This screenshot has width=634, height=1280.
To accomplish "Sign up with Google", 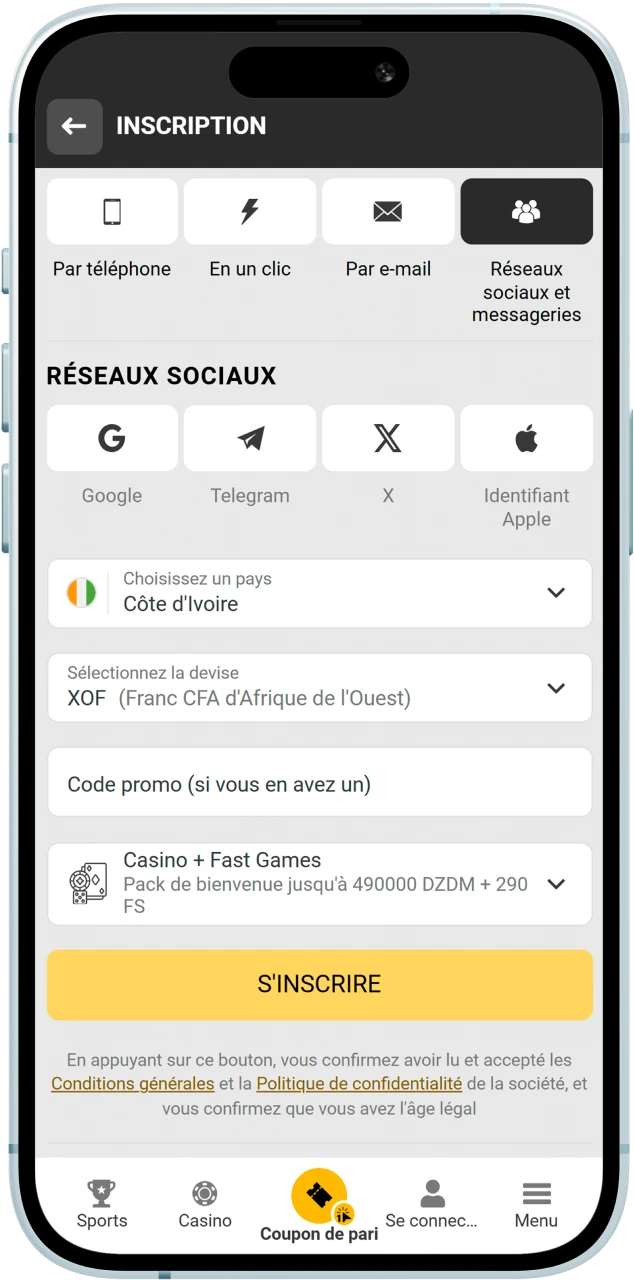I will tap(112, 438).
